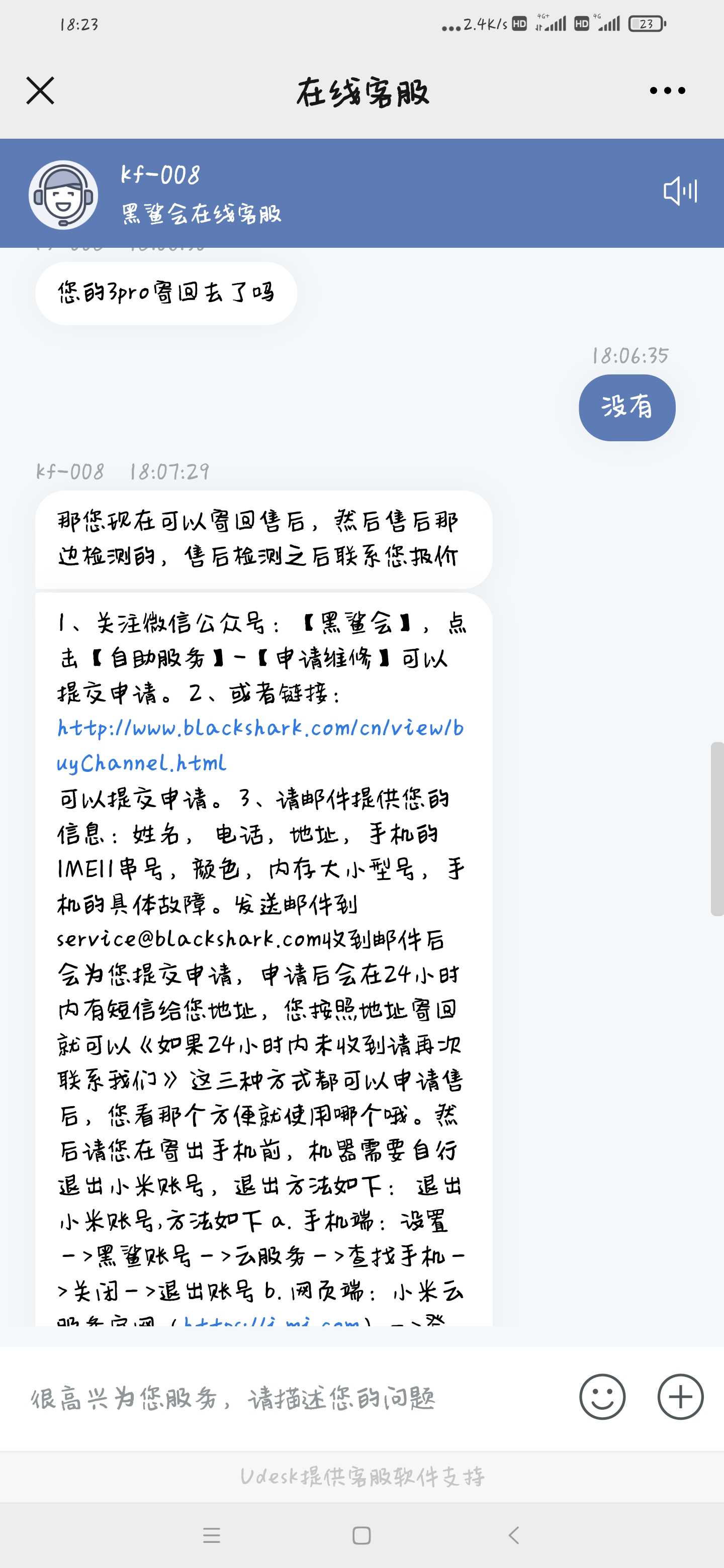Tap the system back button
724x1568 pixels.
[x=513, y=1535]
